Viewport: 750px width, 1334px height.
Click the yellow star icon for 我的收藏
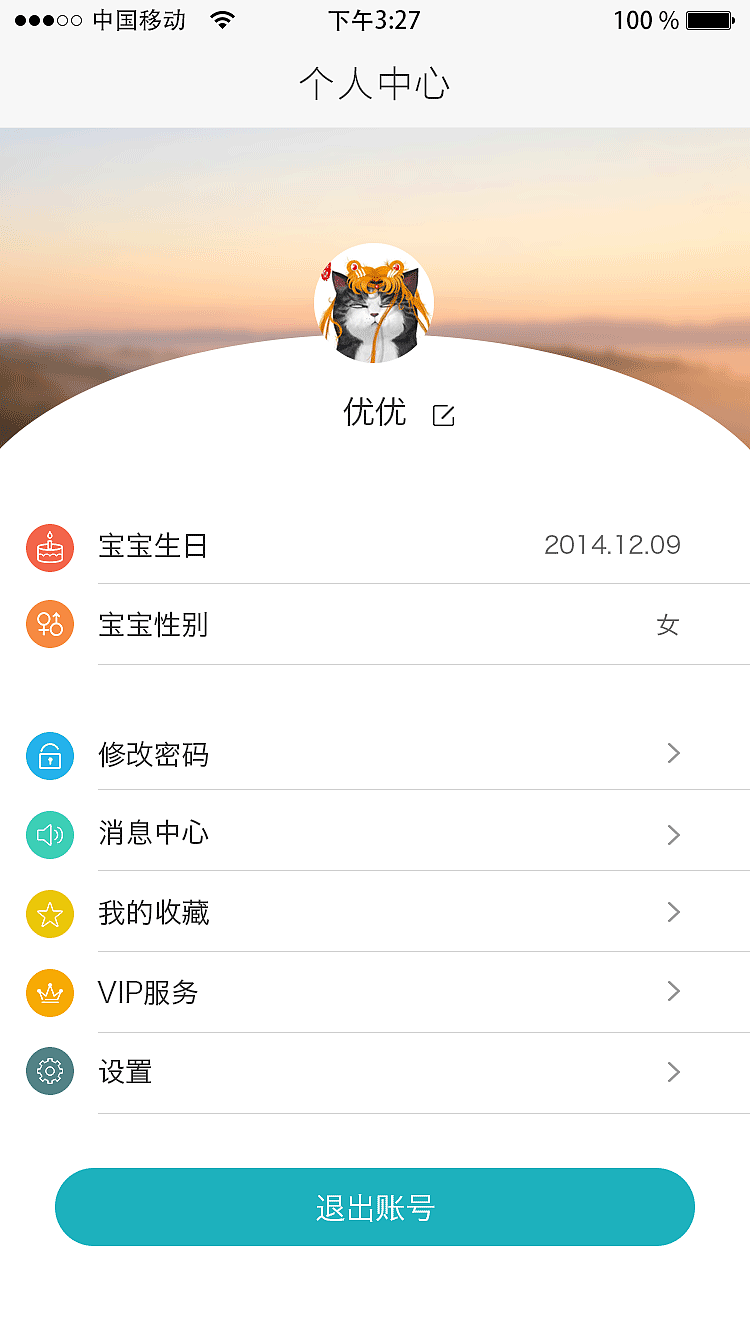(50, 913)
